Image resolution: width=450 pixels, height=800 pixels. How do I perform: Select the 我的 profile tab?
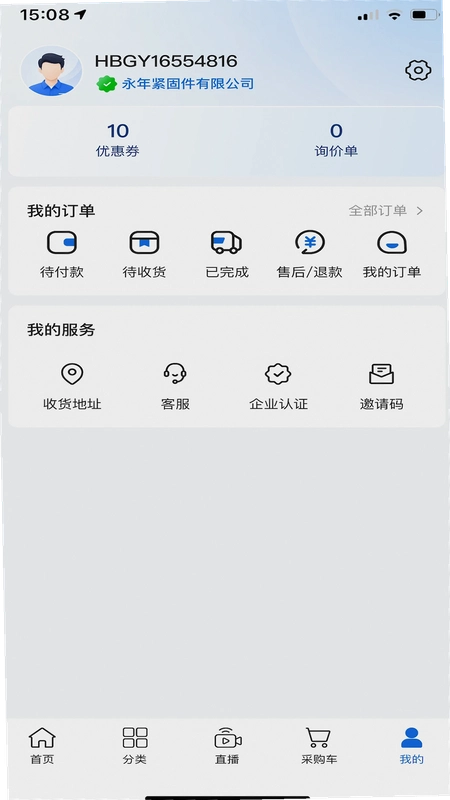[x=411, y=746]
